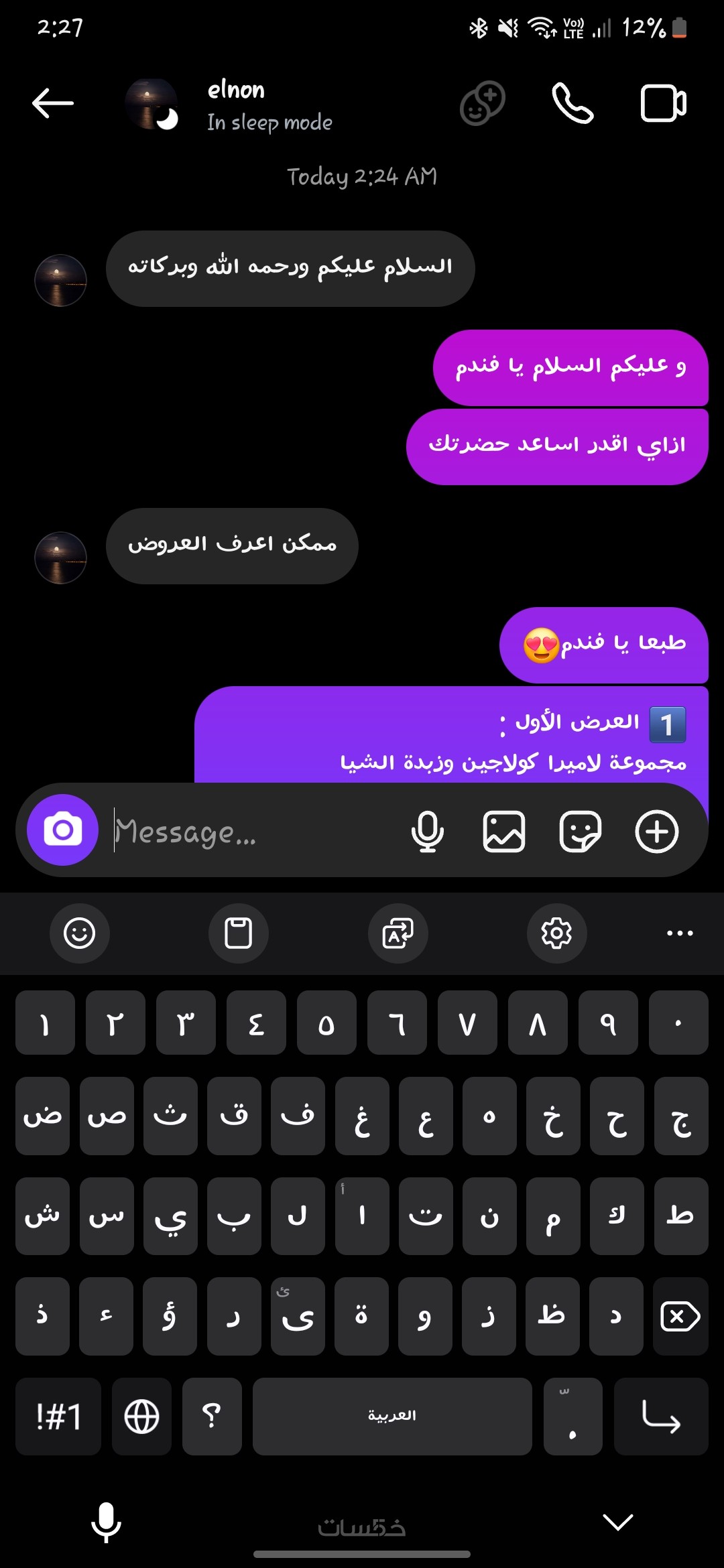Open the avatar sticker creation icon
Viewport: 724px width, 1568px height.
(482, 103)
